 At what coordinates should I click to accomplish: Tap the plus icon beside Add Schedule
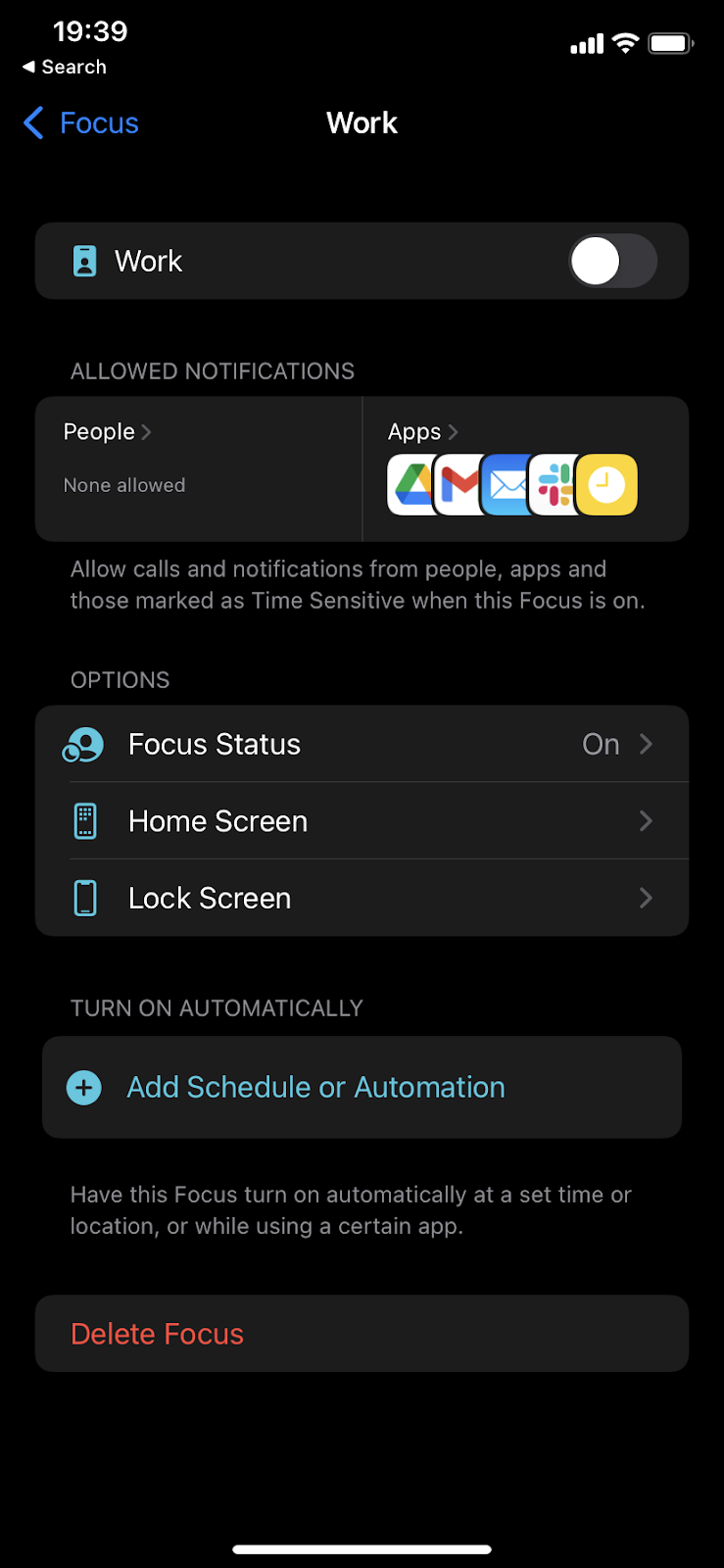click(x=83, y=1088)
